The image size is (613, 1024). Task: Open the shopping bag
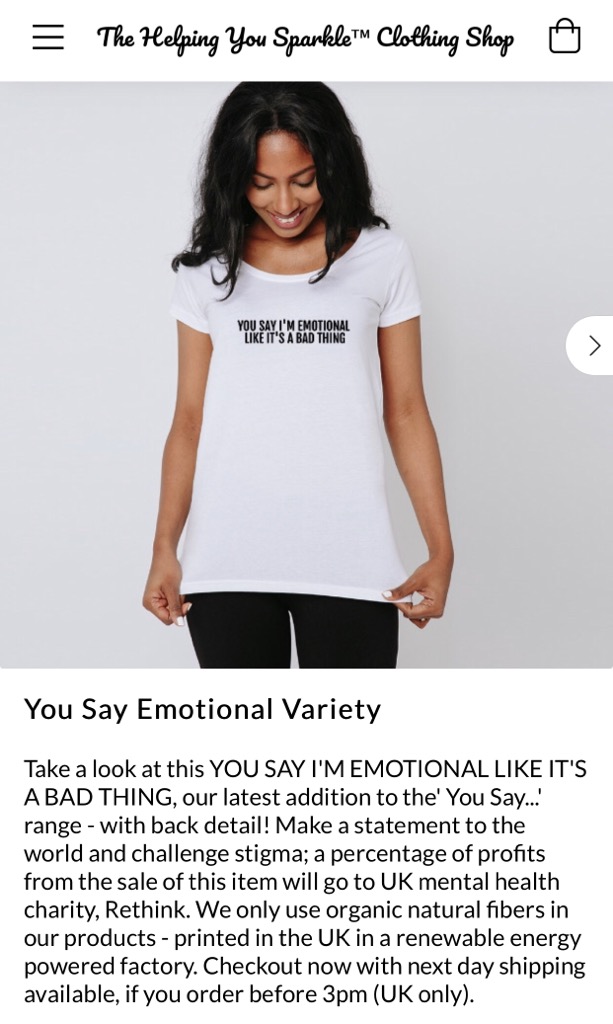tap(564, 37)
